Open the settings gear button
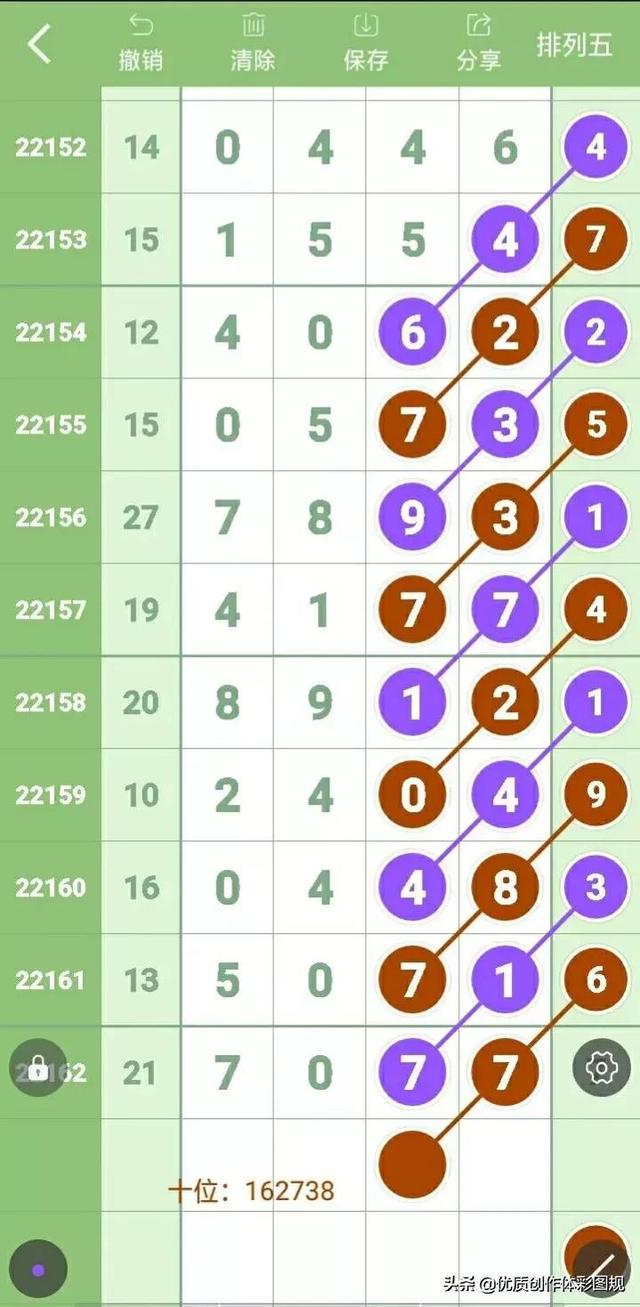Screen dimensions: 640x1307 [601, 1069]
